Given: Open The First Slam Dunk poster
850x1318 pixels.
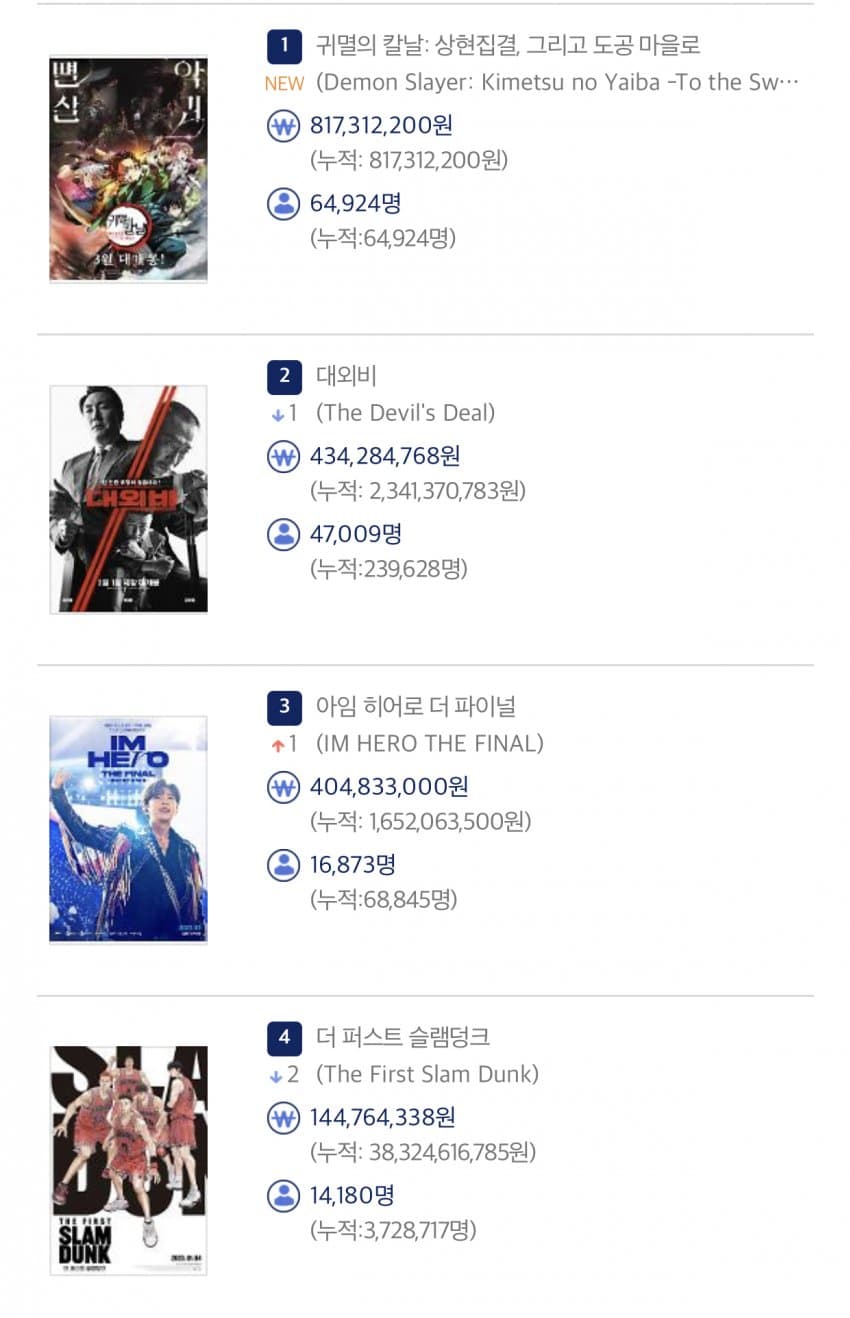Looking at the screenshot, I should pos(128,1160).
